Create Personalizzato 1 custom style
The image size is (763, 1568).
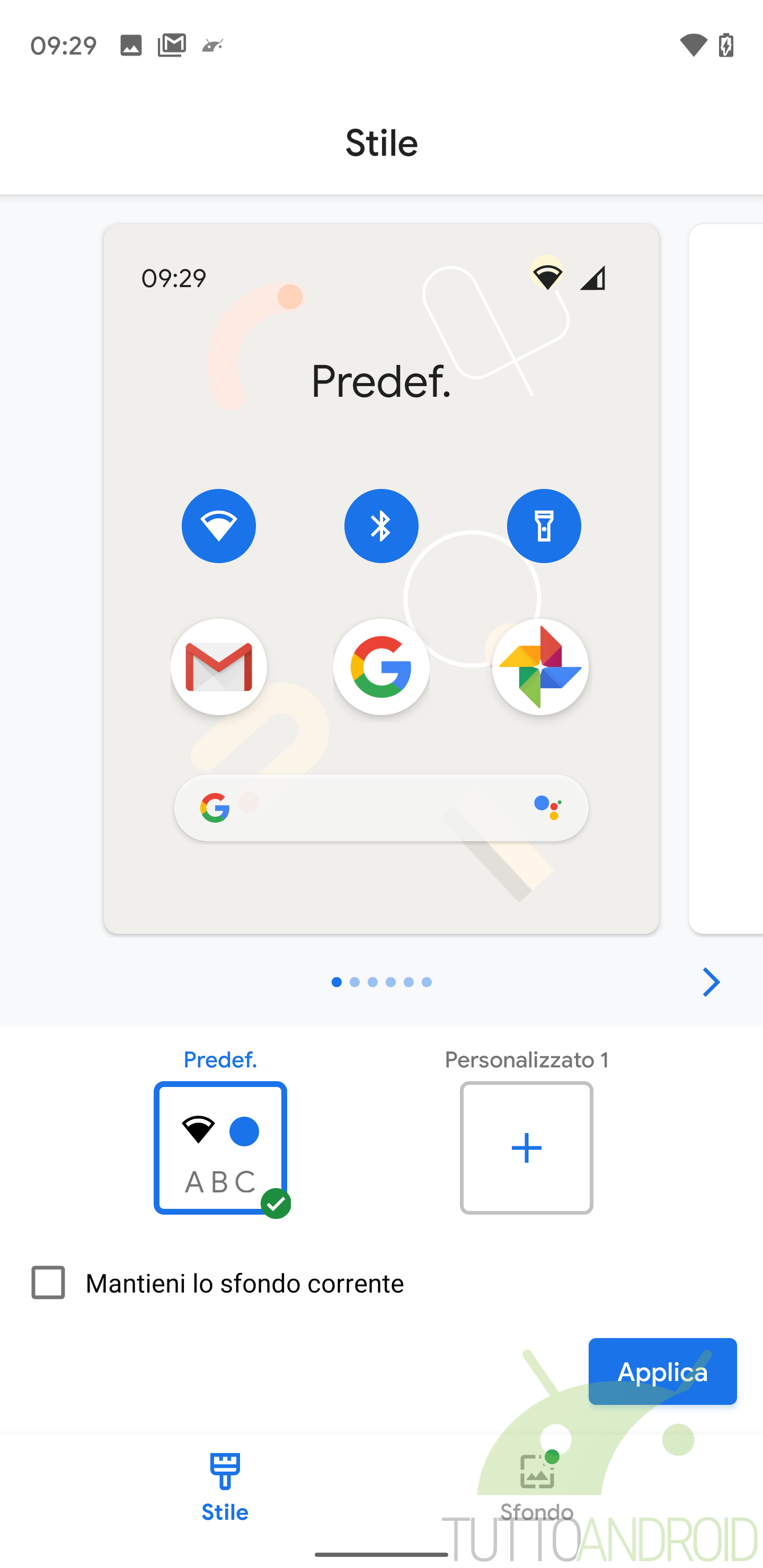(526, 1147)
